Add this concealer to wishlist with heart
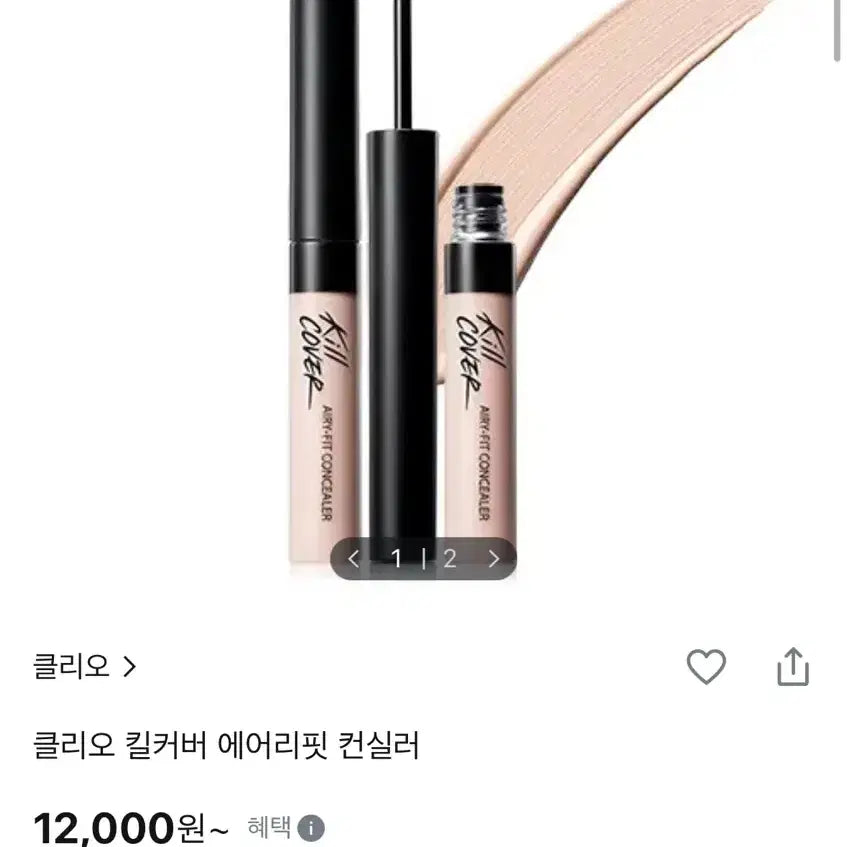Image resolution: width=847 pixels, height=847 pixels. pos(706,667)
